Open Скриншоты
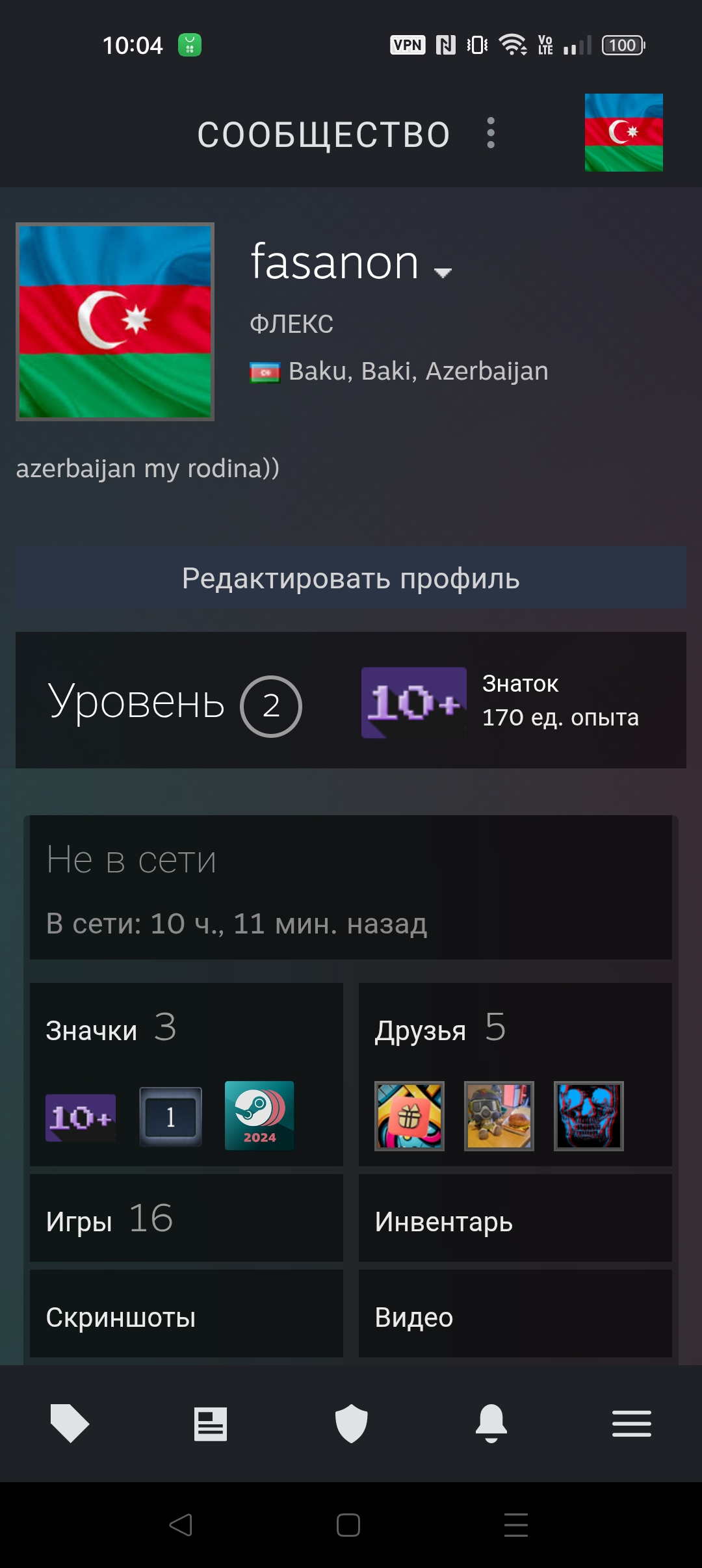 tap(187, 1314)
